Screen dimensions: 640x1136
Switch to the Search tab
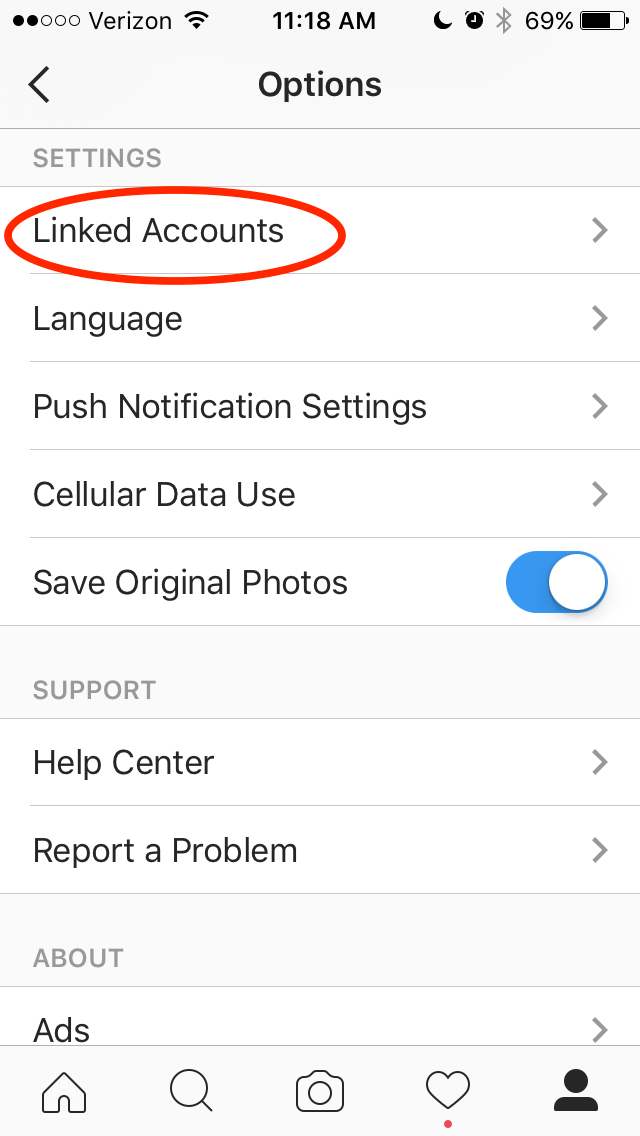click(x=191, y=1090)
